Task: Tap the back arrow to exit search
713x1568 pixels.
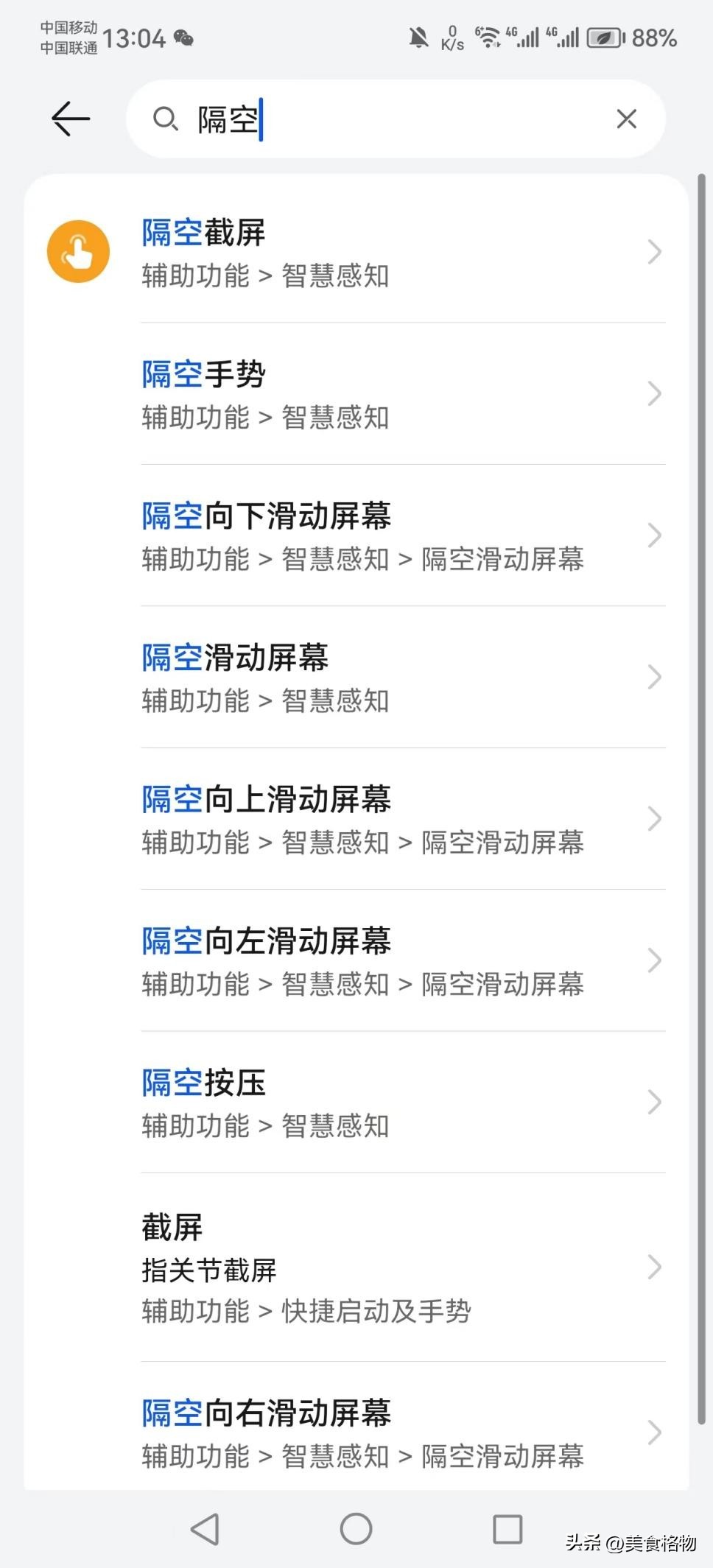Action: [x=69, y=118]
